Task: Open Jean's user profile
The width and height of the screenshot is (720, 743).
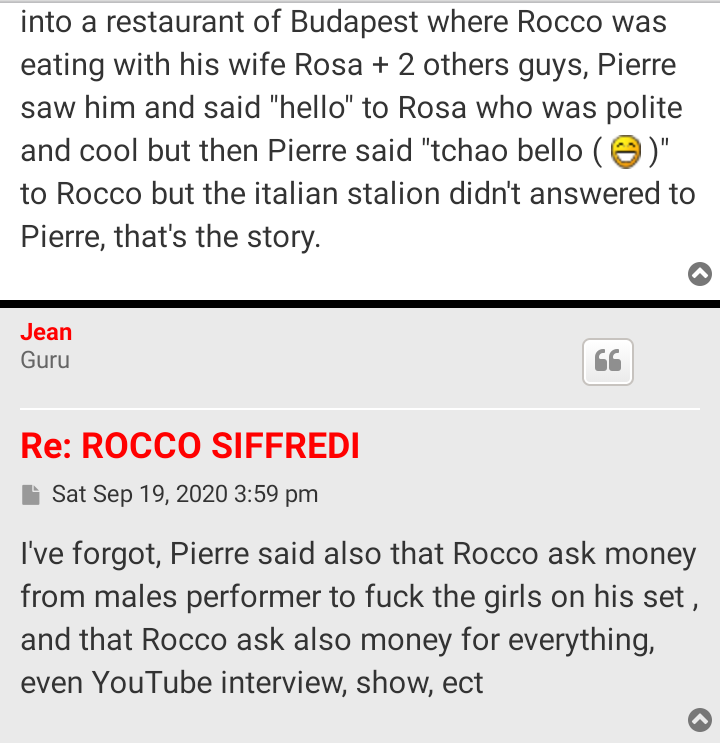Action: [x=46, y=332]
